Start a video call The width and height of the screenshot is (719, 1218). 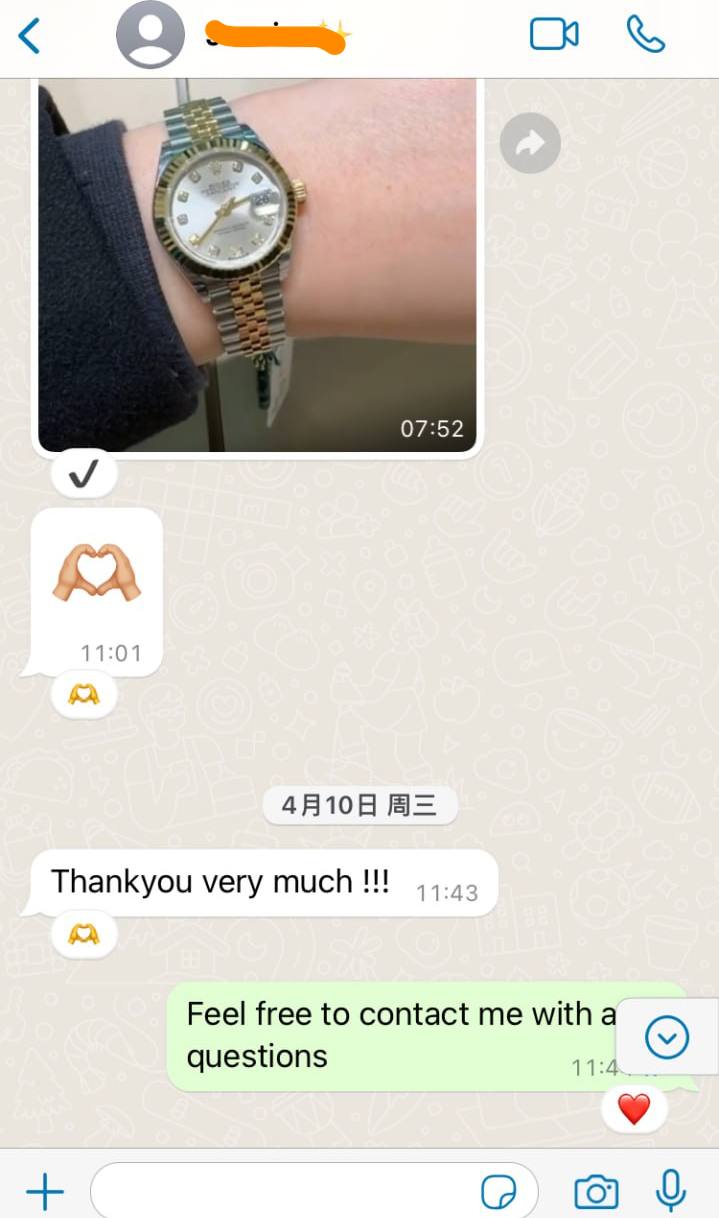[554, 35]
